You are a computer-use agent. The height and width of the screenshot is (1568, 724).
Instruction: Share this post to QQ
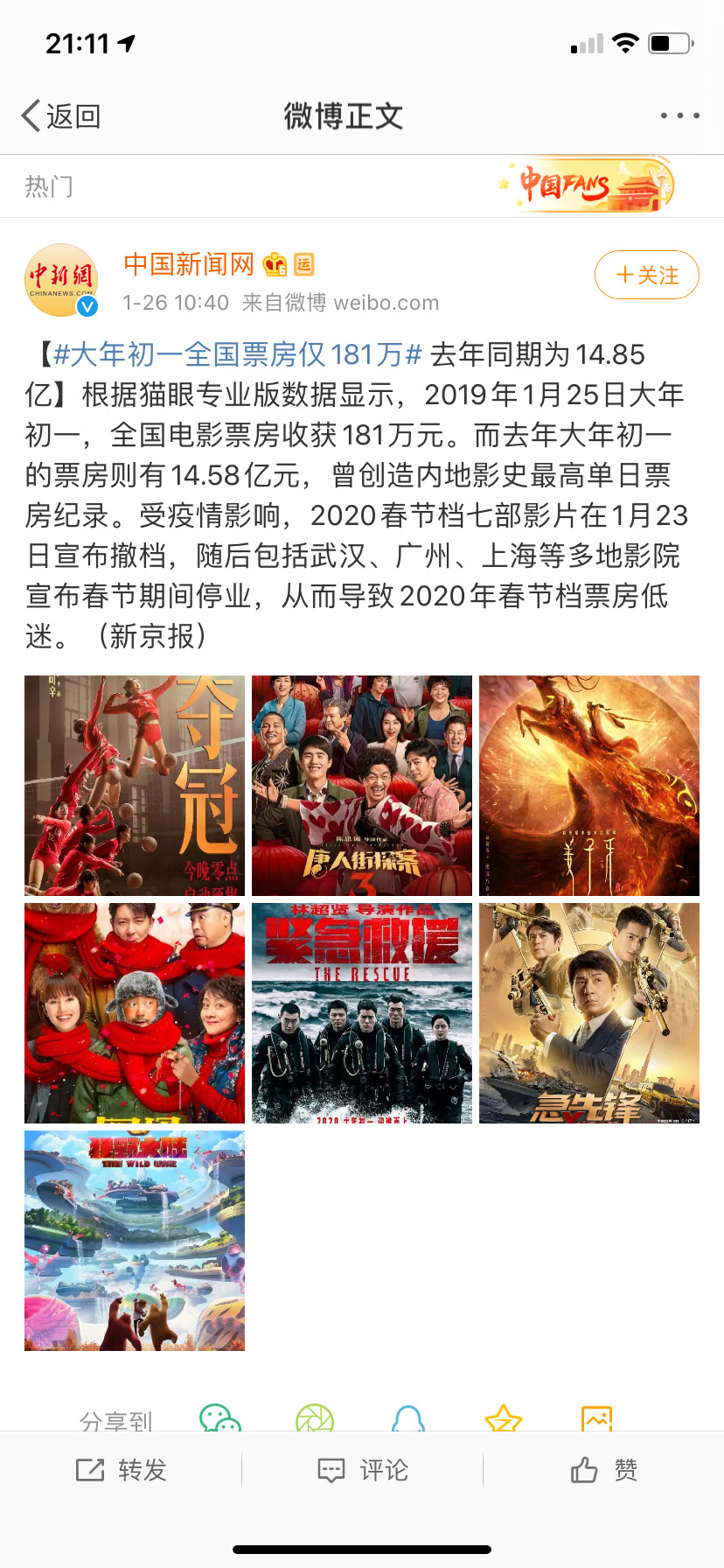408,1417
